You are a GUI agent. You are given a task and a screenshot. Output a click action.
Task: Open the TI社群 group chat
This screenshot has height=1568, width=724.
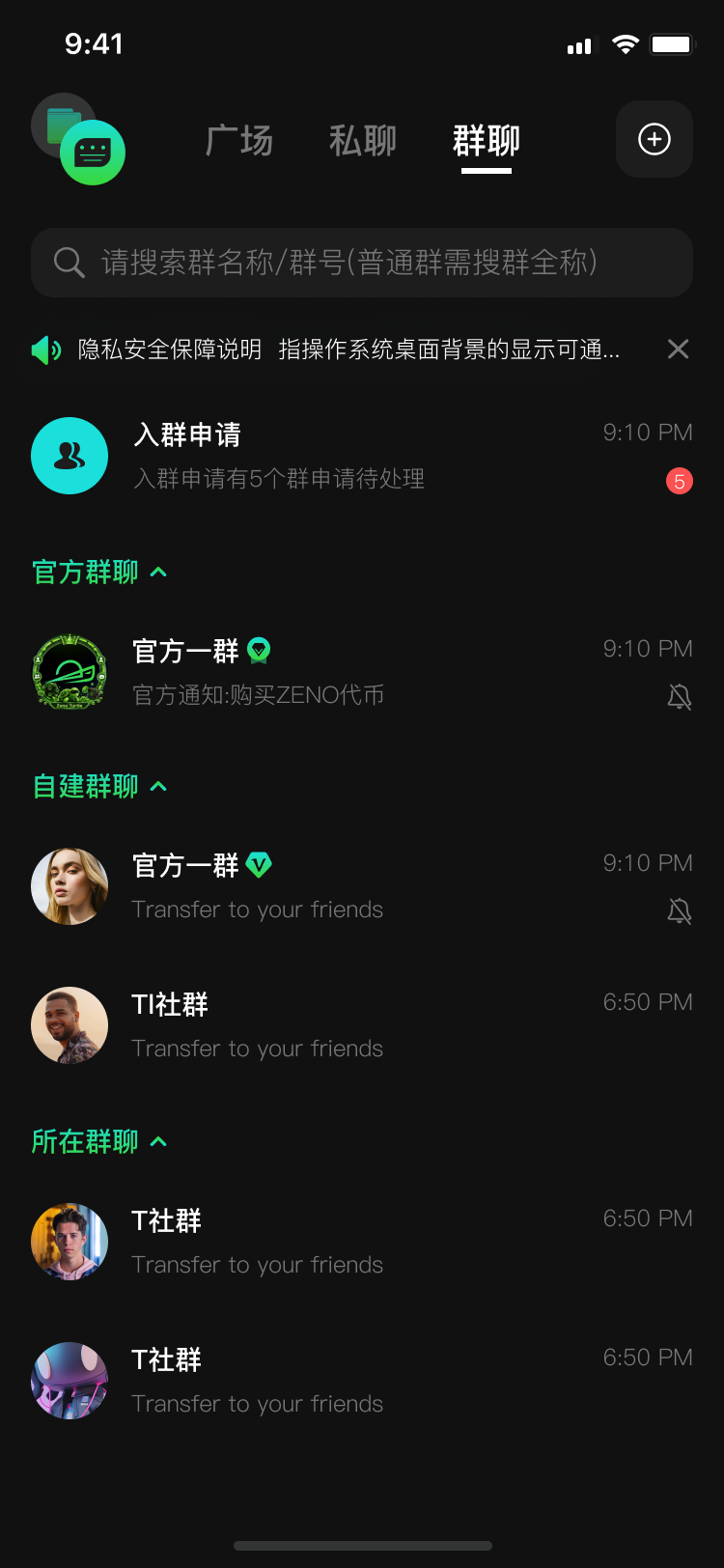pyautogui.click(x=362, y=1025)
